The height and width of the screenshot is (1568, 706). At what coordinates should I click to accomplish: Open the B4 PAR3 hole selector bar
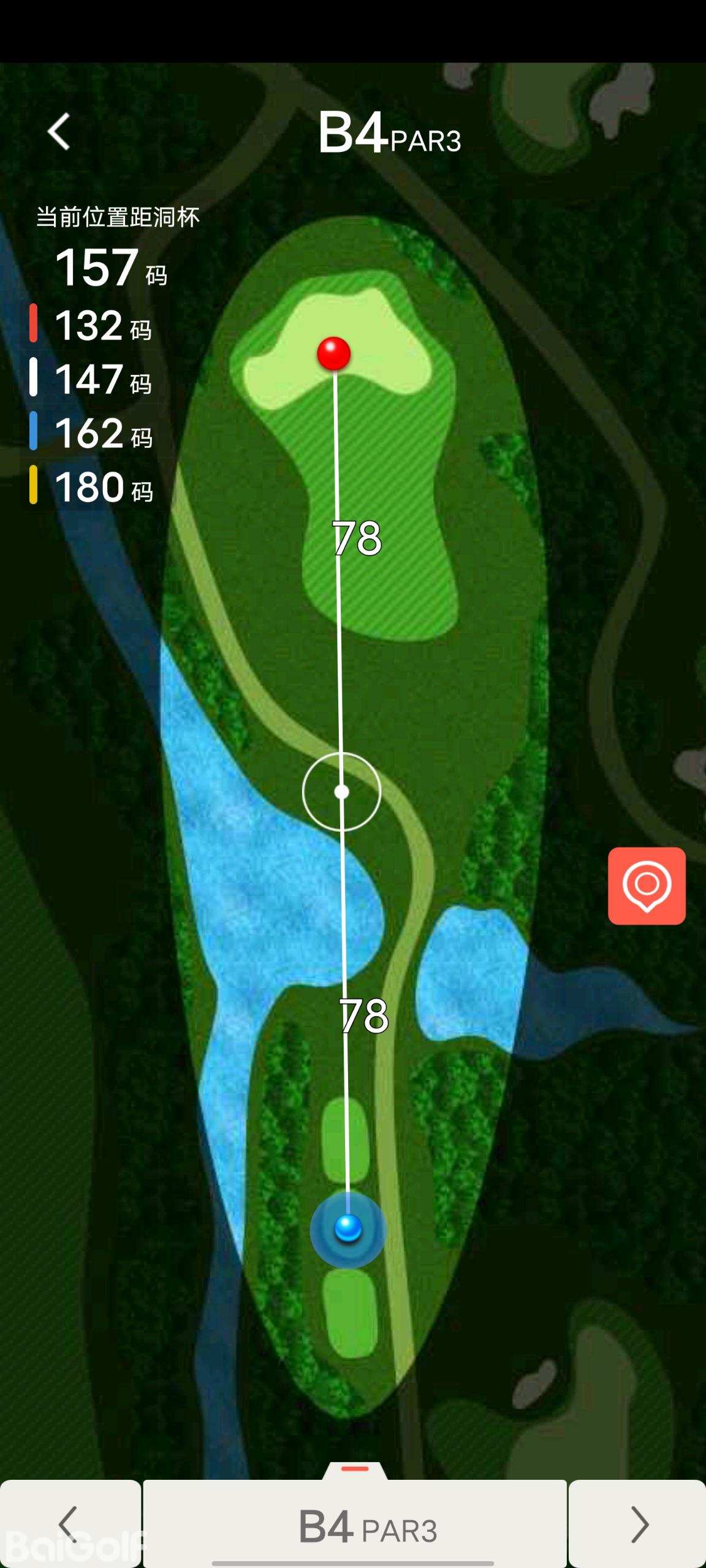(x=355, y=1525)
